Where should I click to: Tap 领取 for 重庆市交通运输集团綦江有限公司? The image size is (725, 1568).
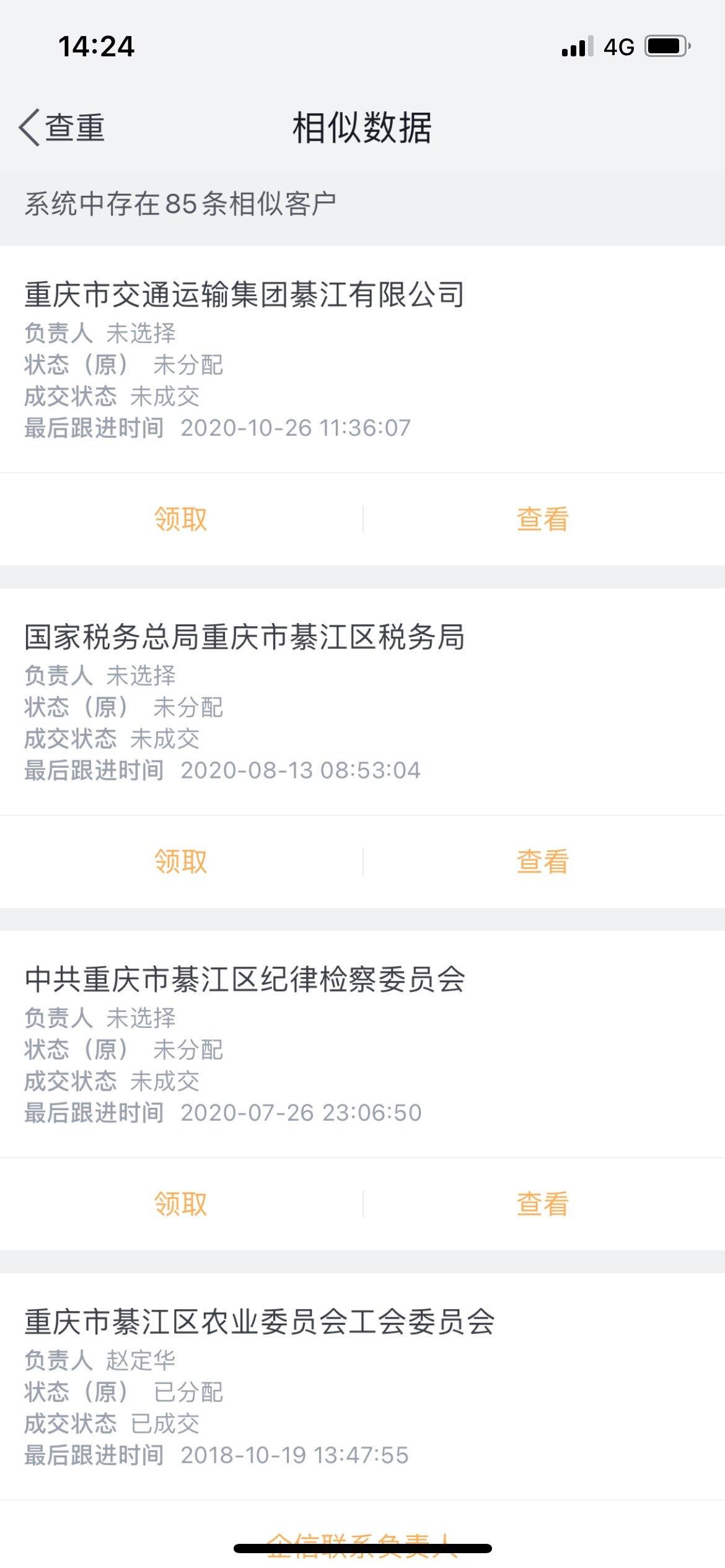(180, 519)
